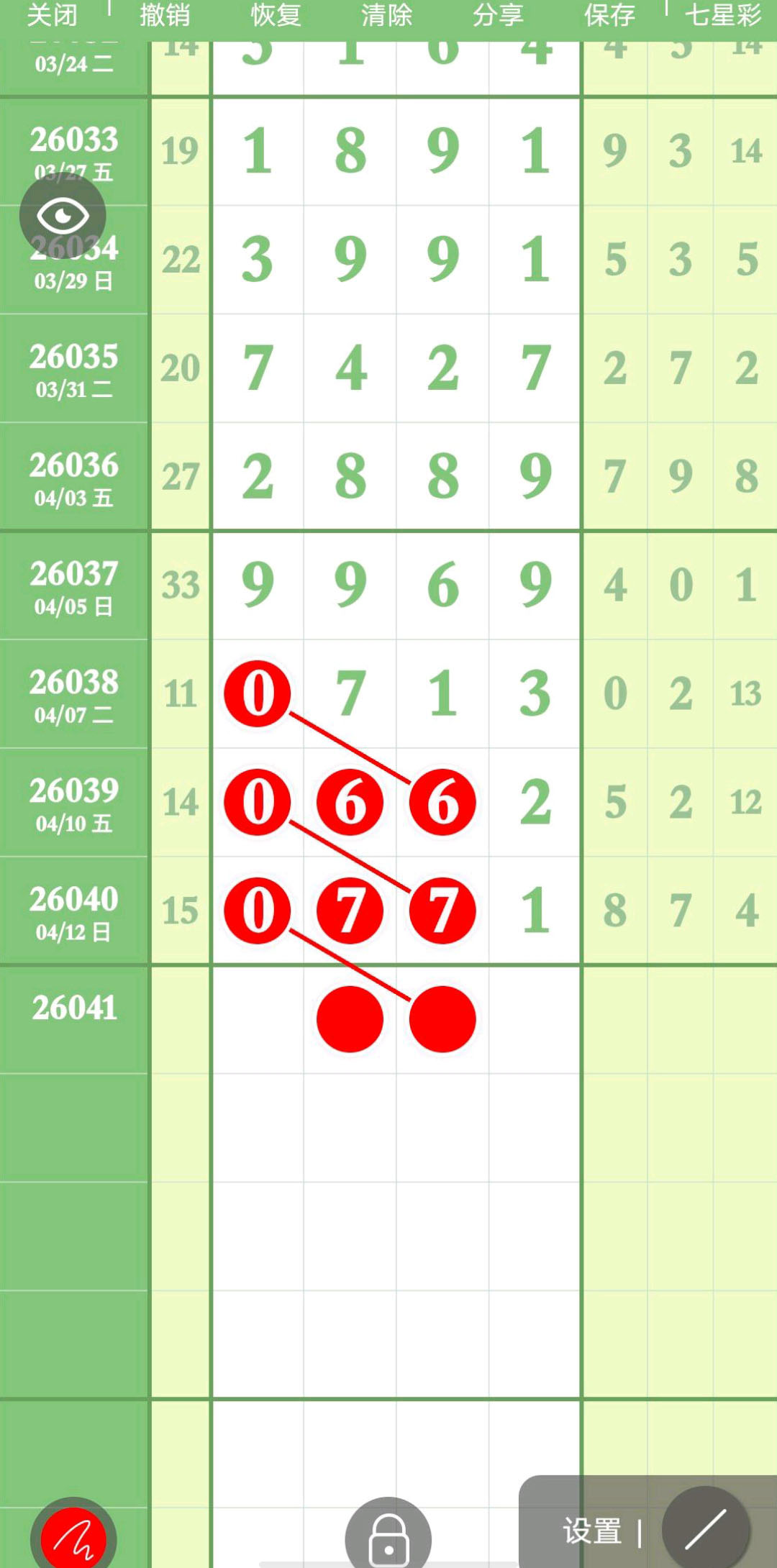777x1568 pixels.
Task: Share the chart via 分享
Action: (498, 16)
